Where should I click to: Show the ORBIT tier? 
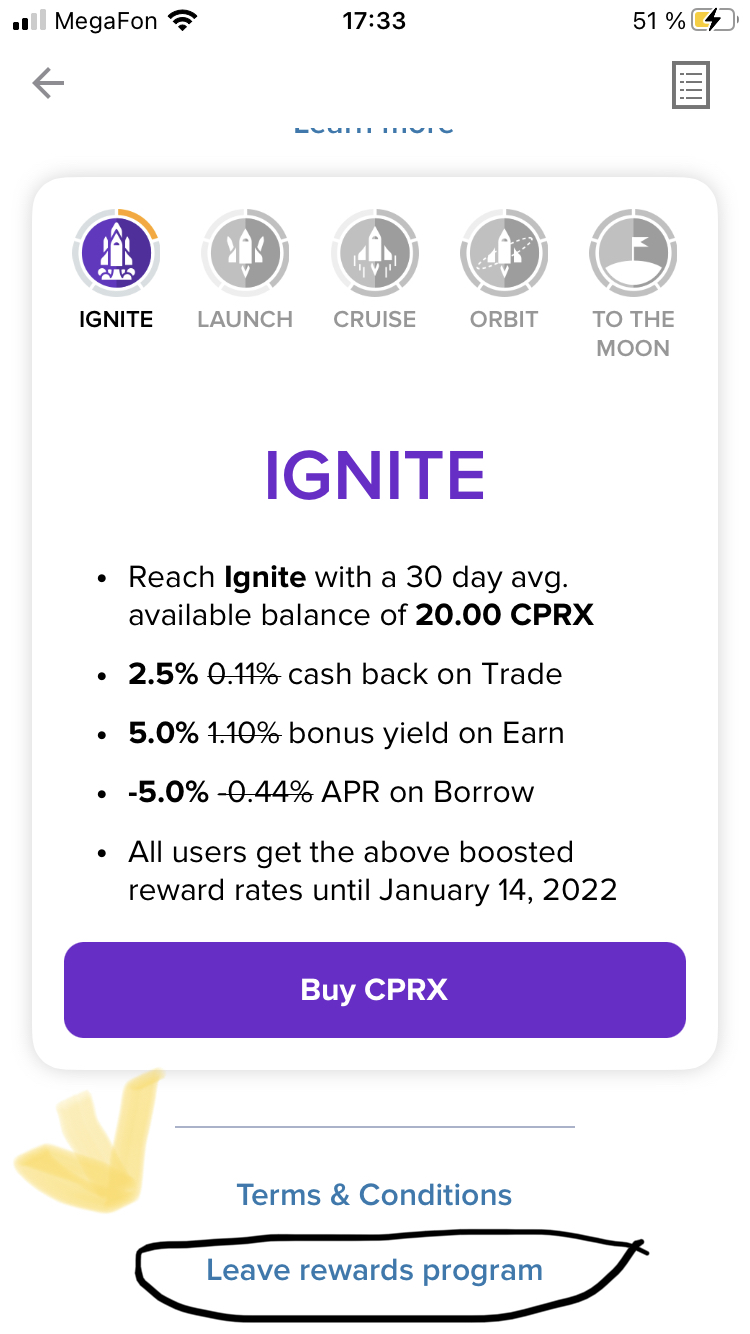(504, 271)
